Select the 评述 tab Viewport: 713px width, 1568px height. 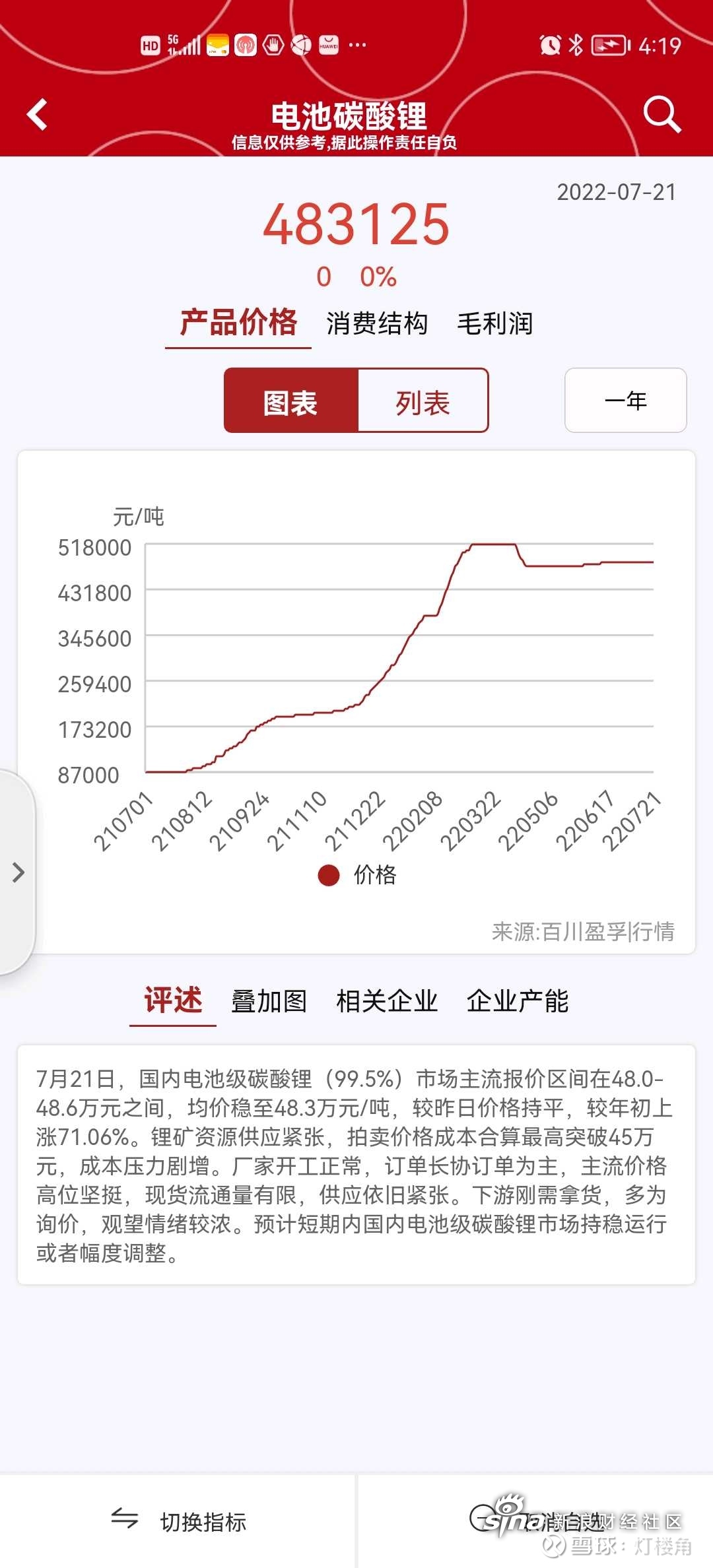coord(173,1000)
